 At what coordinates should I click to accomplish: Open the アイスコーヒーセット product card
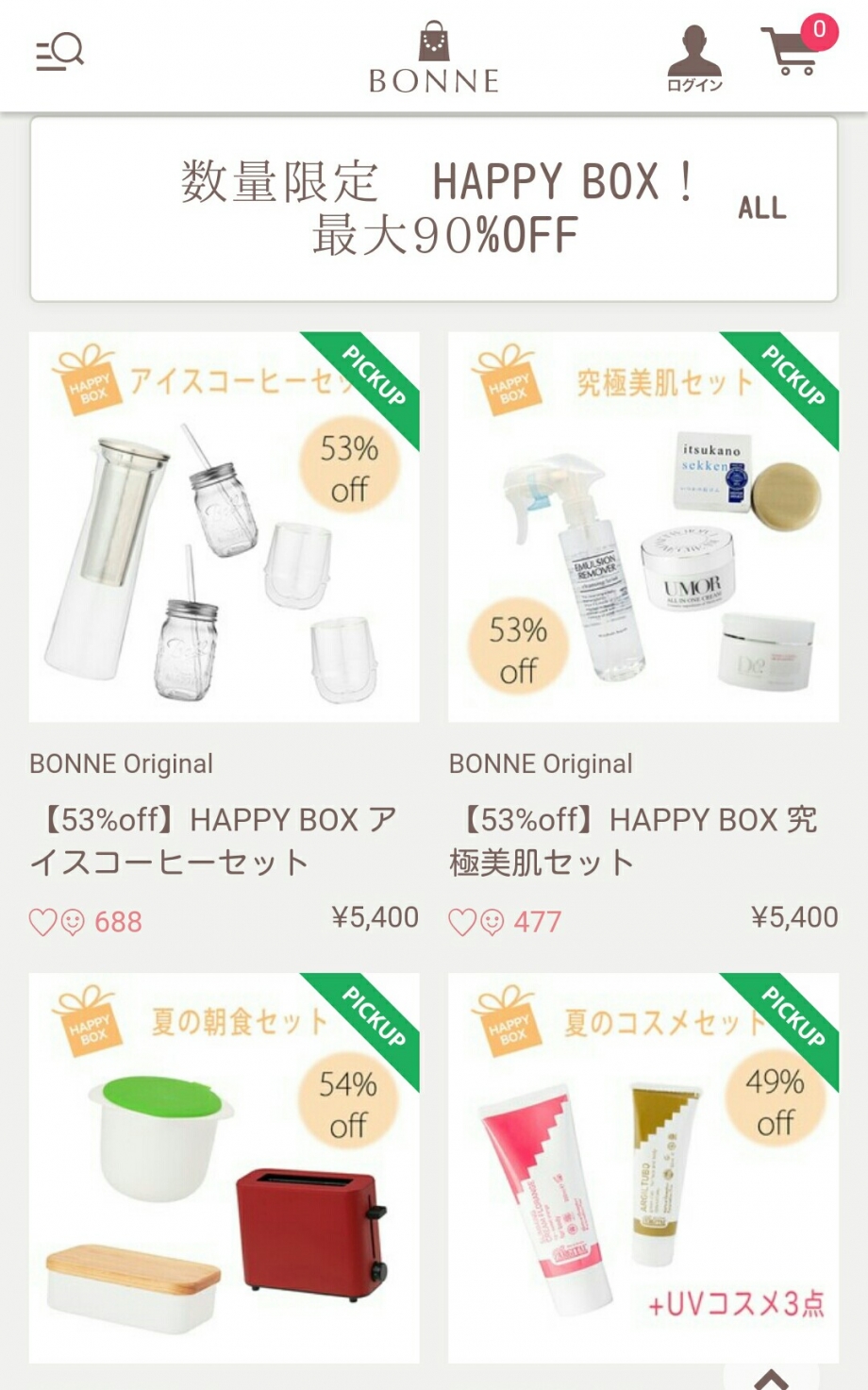coord(224,528)
